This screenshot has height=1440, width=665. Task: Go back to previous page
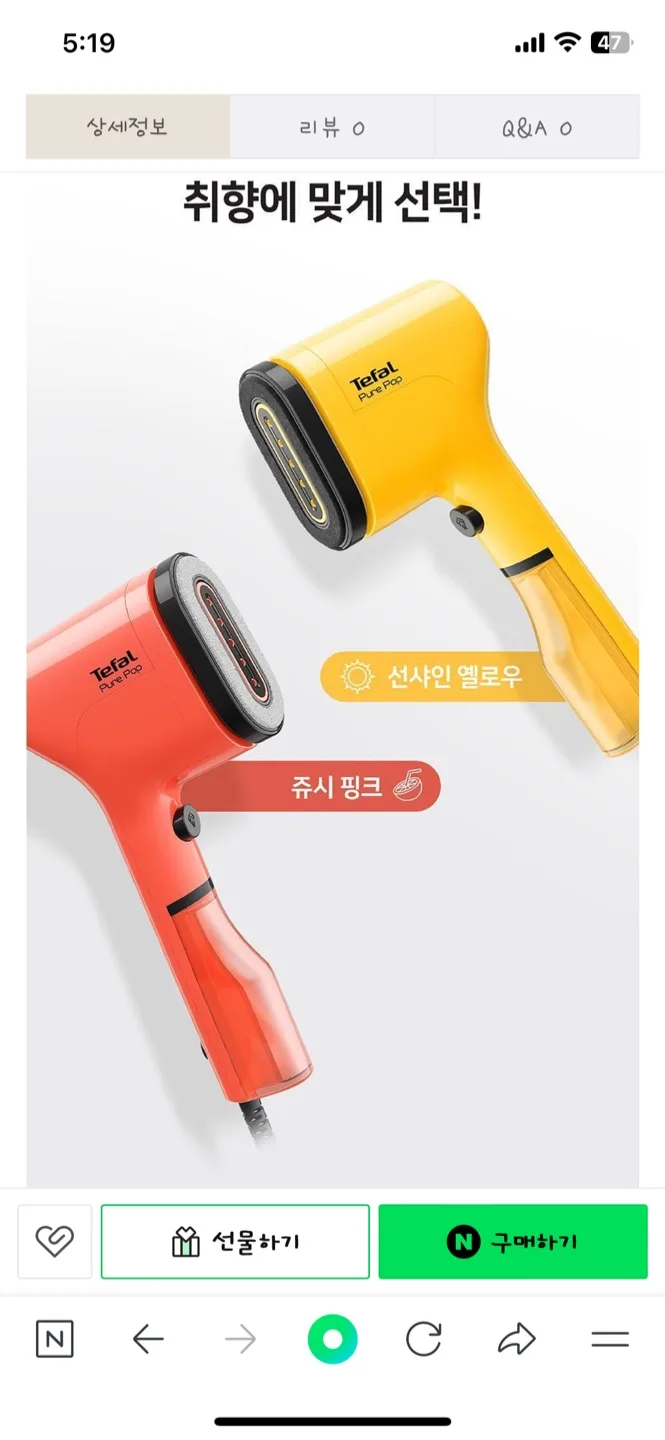tap(148, 1339)
